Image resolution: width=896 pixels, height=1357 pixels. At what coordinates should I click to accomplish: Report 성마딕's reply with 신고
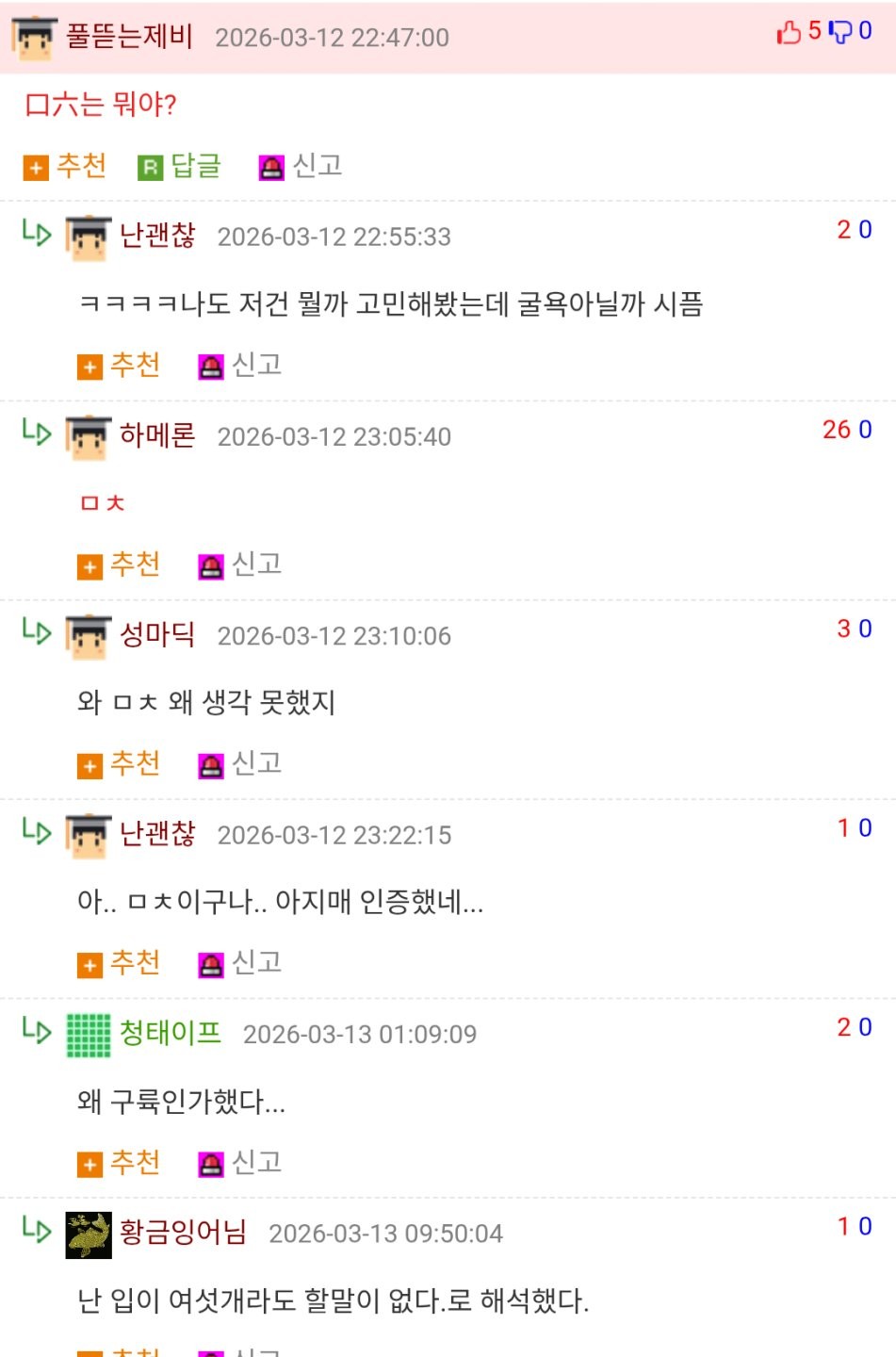pos(240,764)
